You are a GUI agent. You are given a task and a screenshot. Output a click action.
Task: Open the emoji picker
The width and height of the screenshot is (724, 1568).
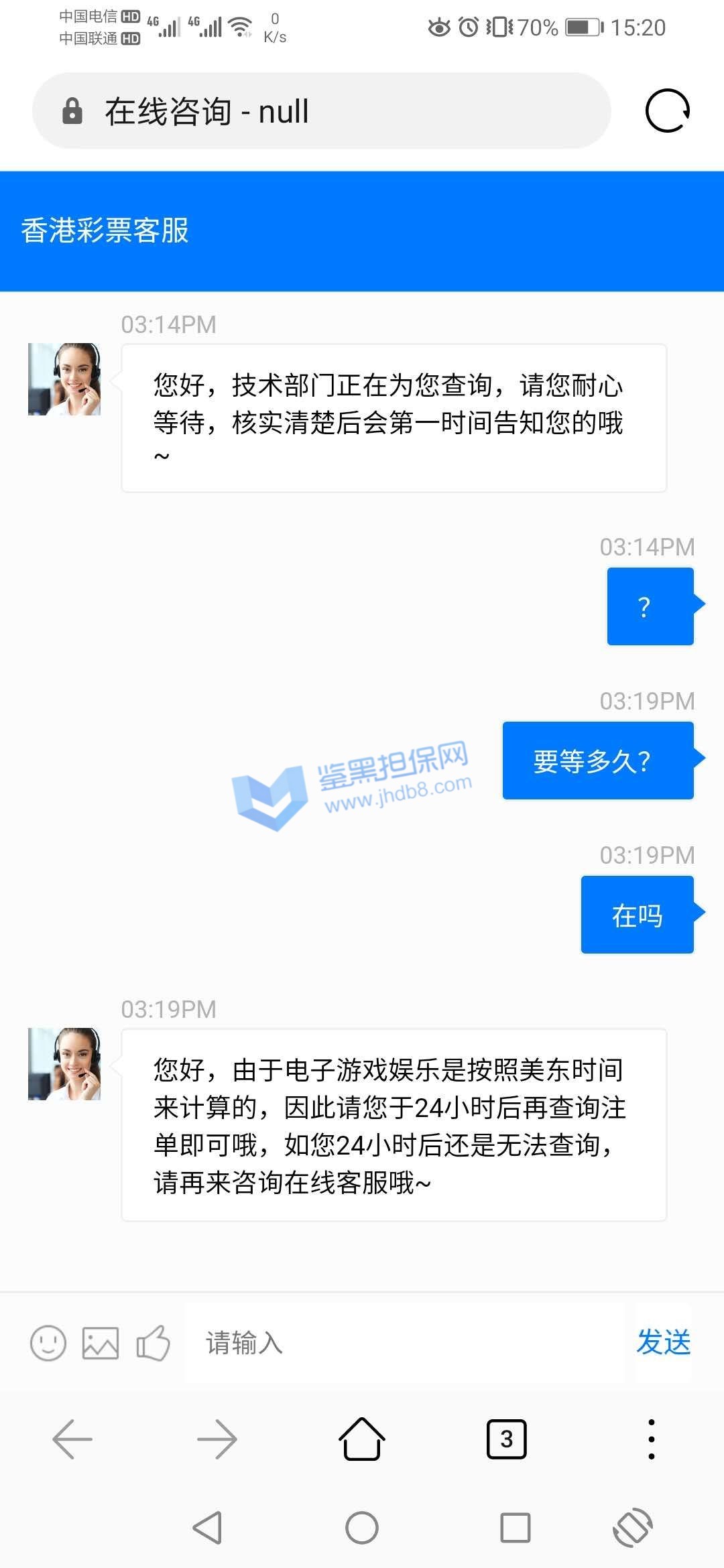click(x=48, y=1343)
